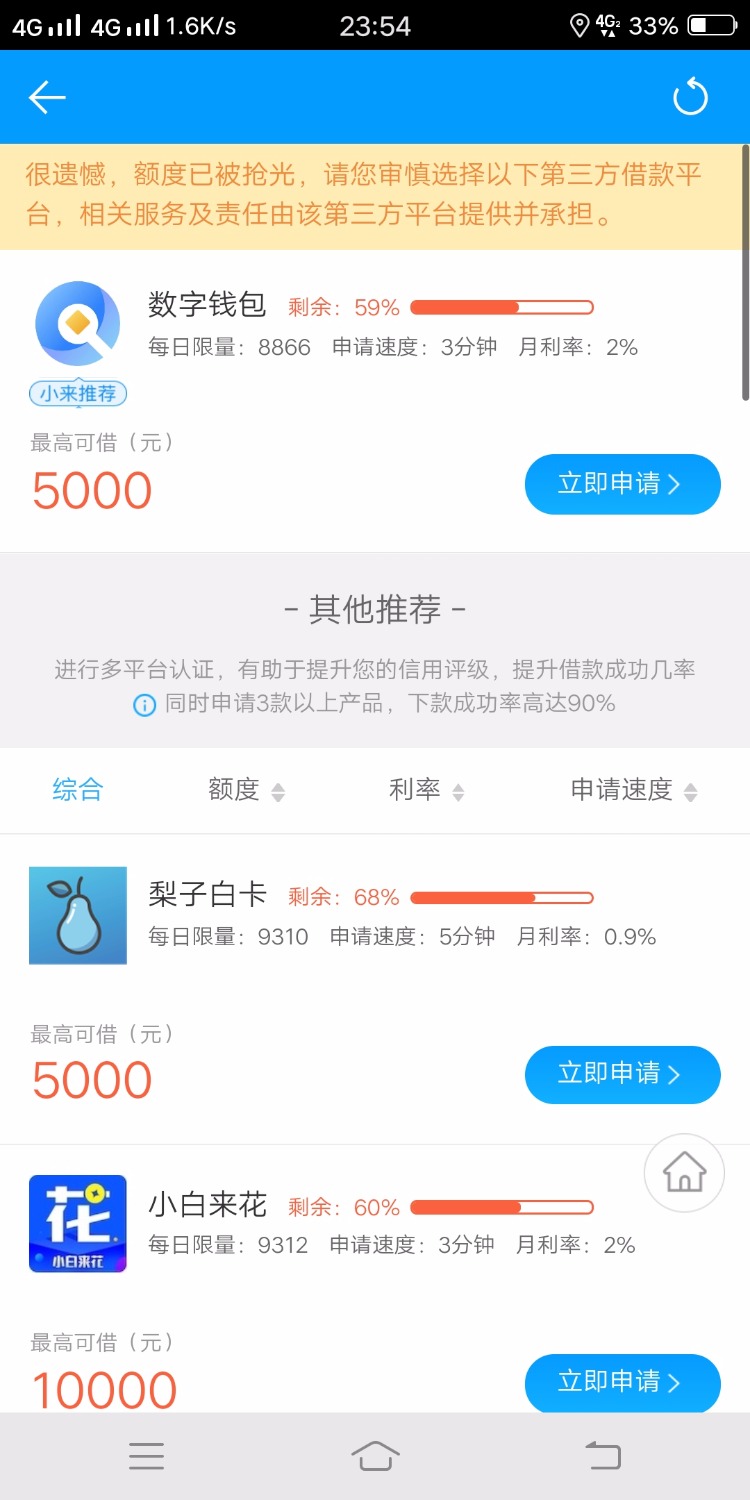Open recent apps from system bar
The height and width of the screenshot is (1500, 750).
point(146,1456)
